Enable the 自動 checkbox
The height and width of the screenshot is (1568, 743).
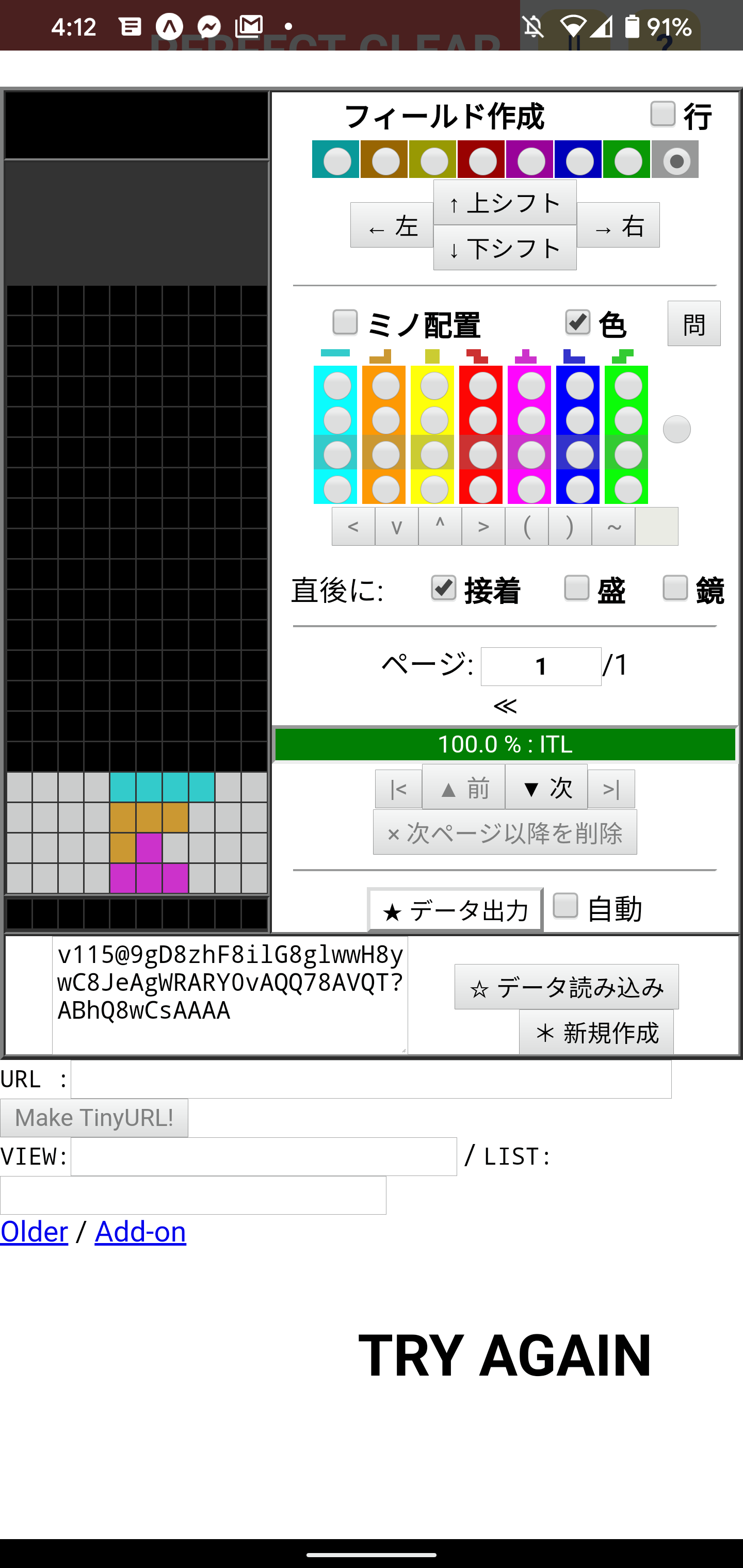click(x=565, y=905)
